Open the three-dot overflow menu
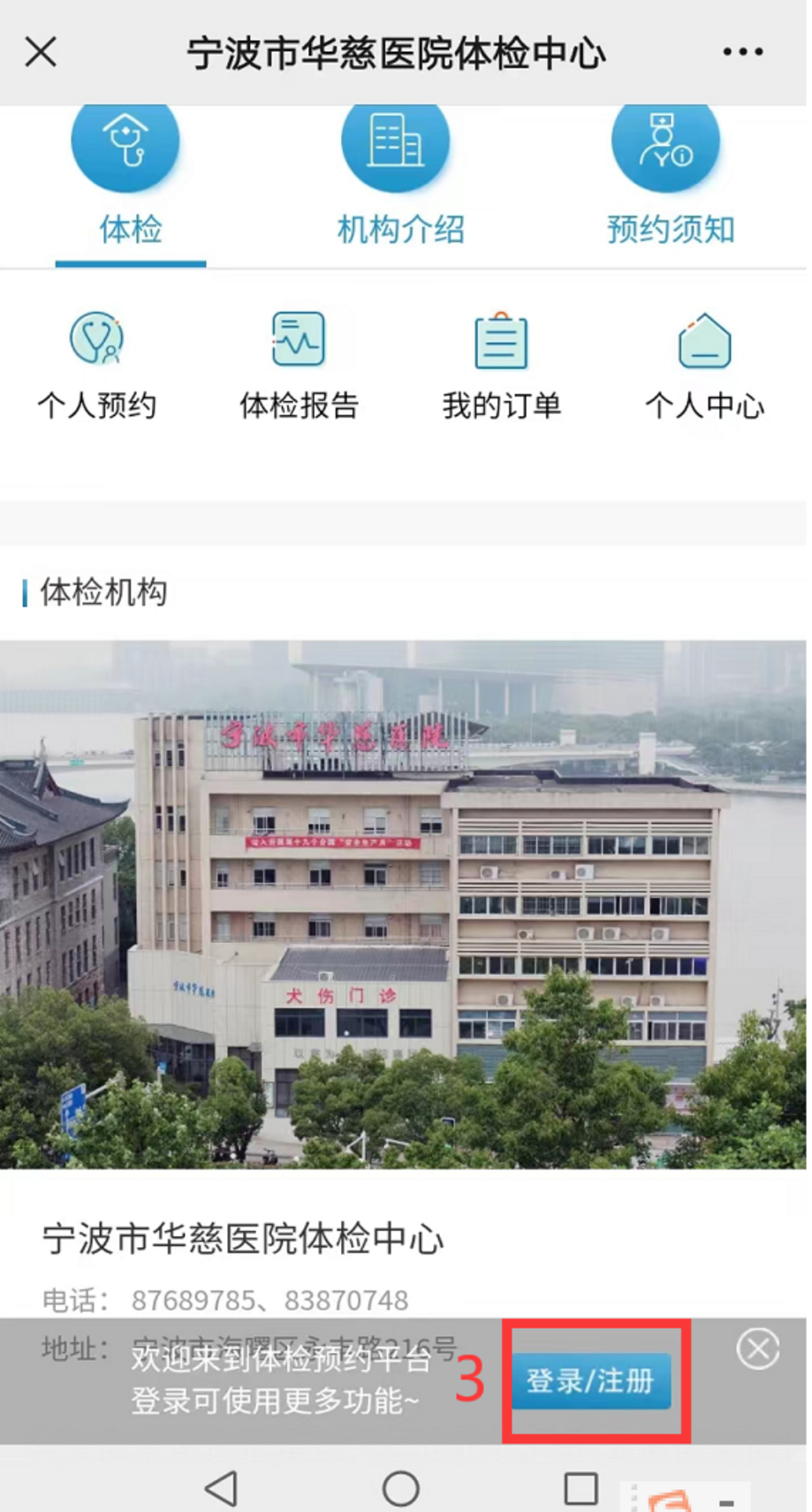 742,52
